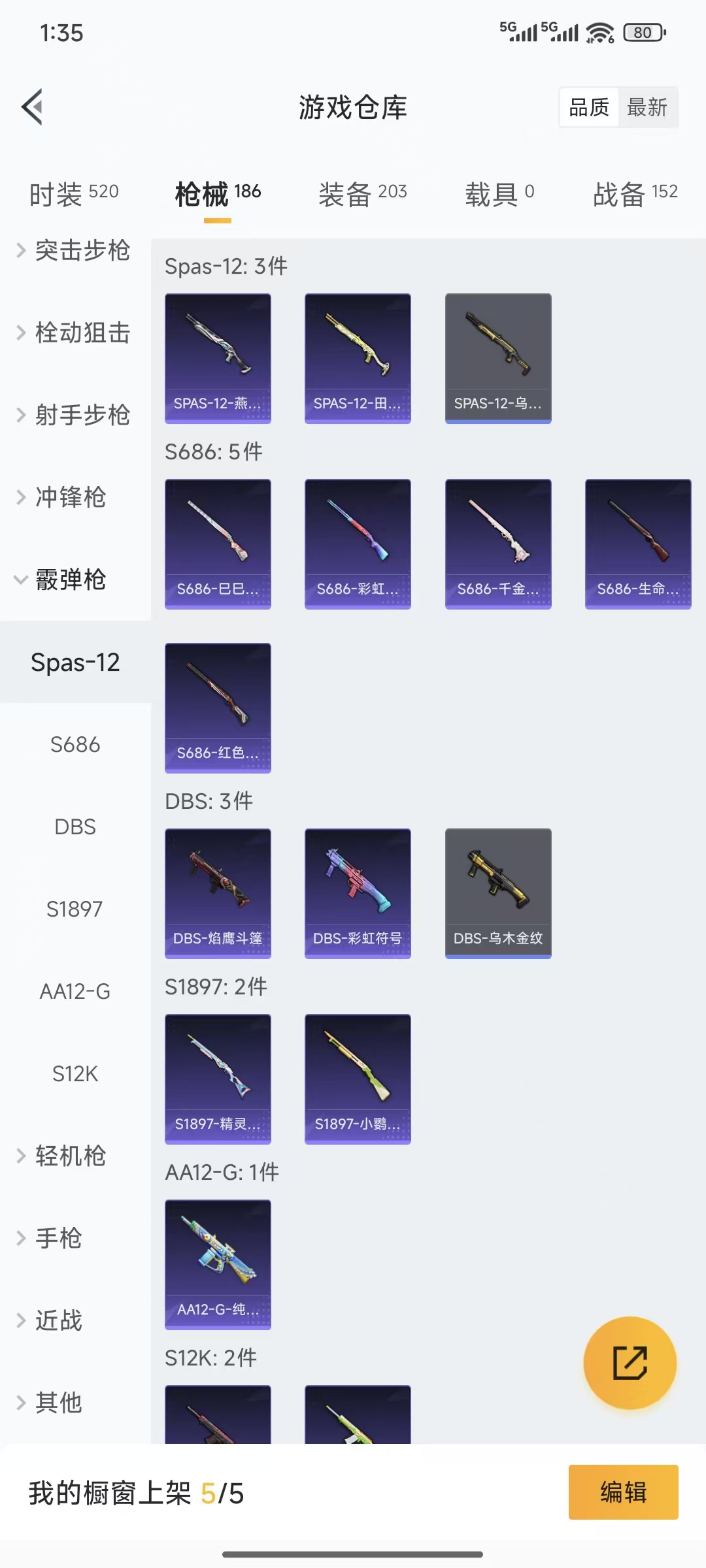706x1568 pixels.
Task: Select the 品质 sort option
Action: 589,107
